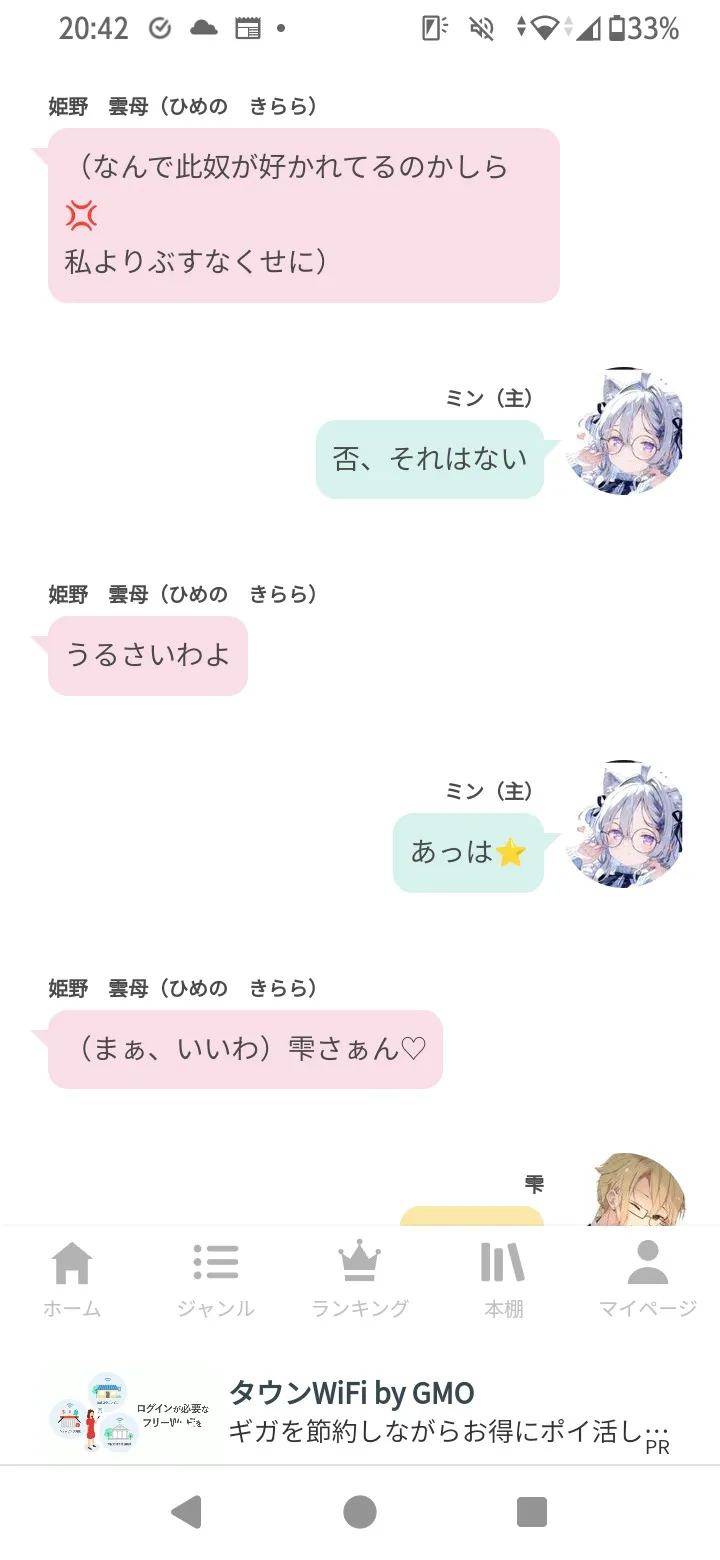Switch to the ランキング tab
The height and width of the screenshot is (1560, 720).
360,1278
